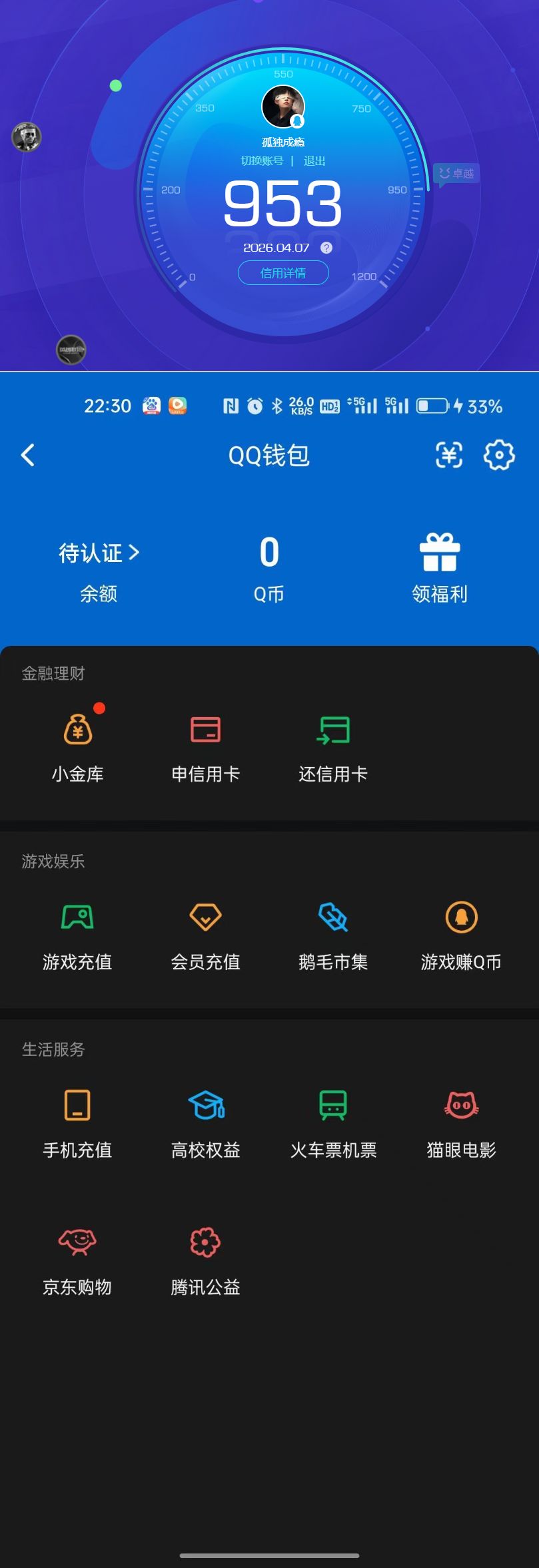Open 还信用卡 to repay credit card
The image size is (539, 1568).
(x=332, y=729)
